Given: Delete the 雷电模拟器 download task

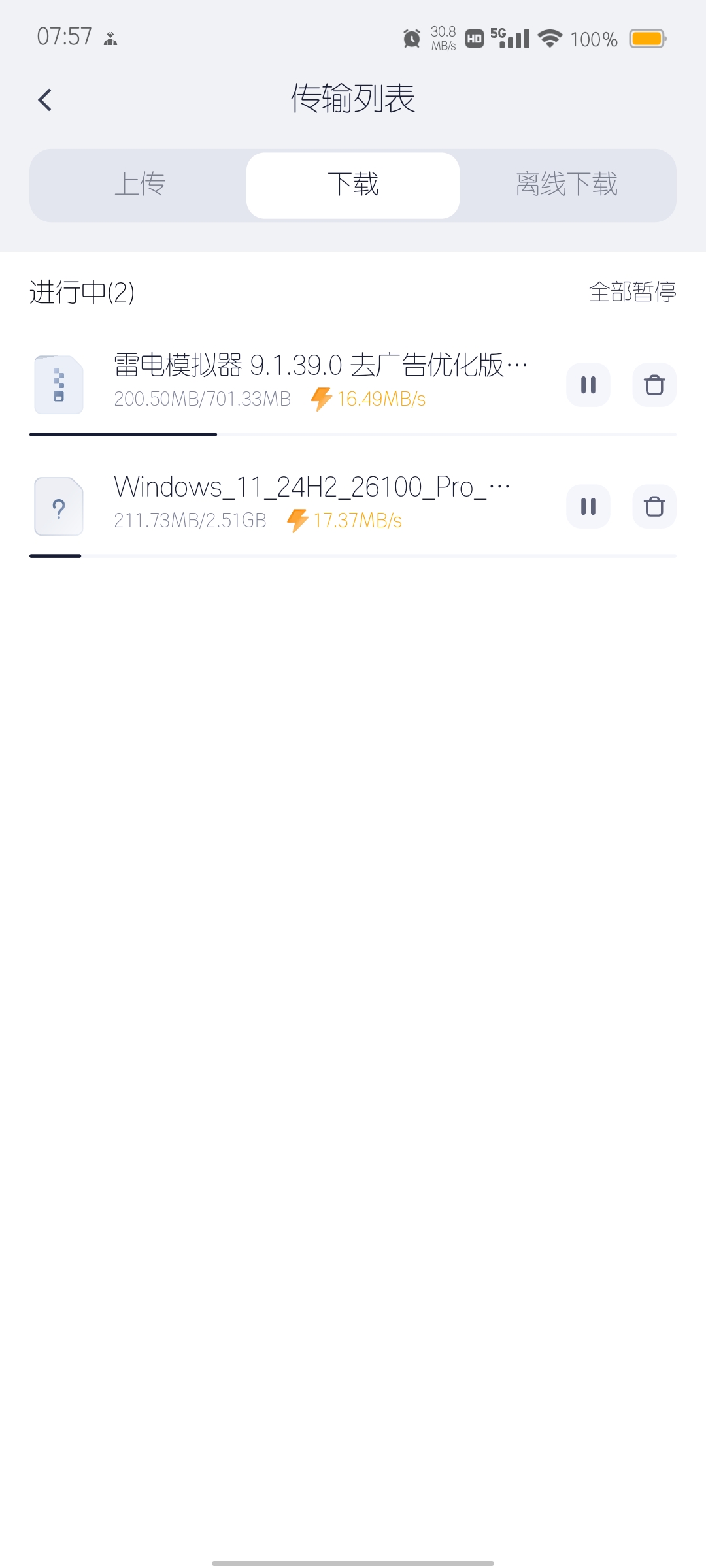Looking at the screenshot, I should pos(654,385).
